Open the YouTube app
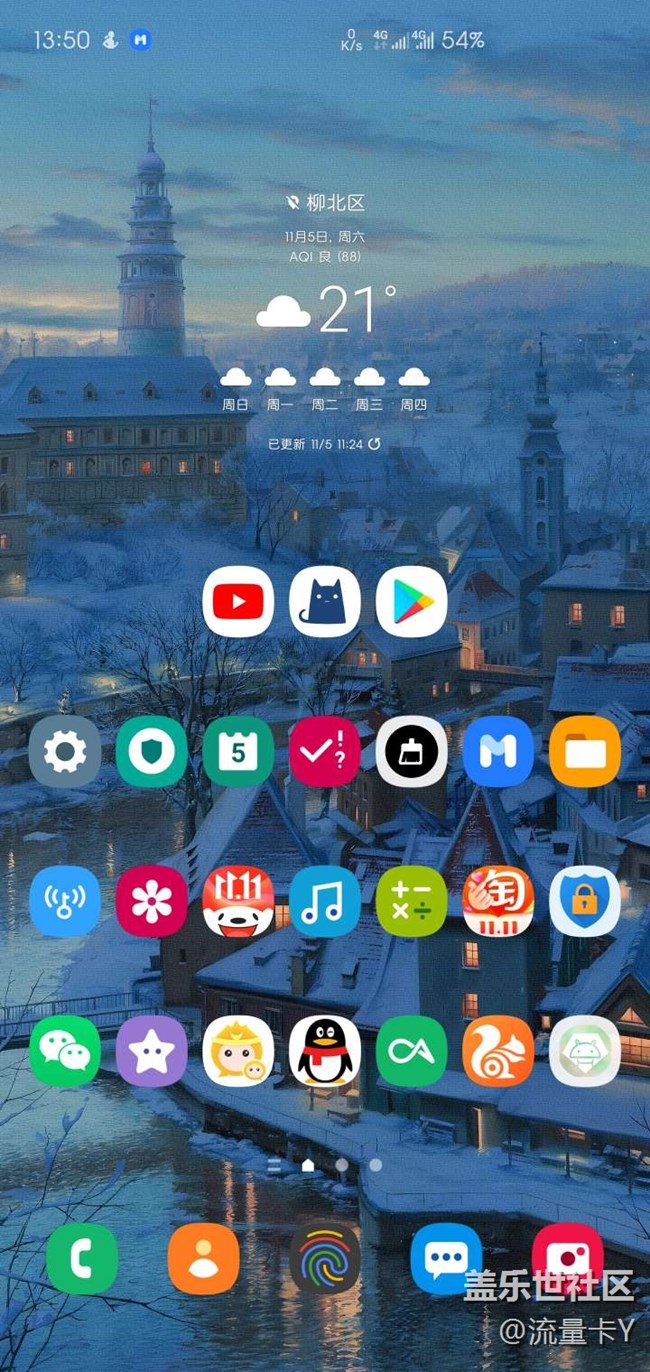This screenshot has height=1372, width=650. coord(238,602)
